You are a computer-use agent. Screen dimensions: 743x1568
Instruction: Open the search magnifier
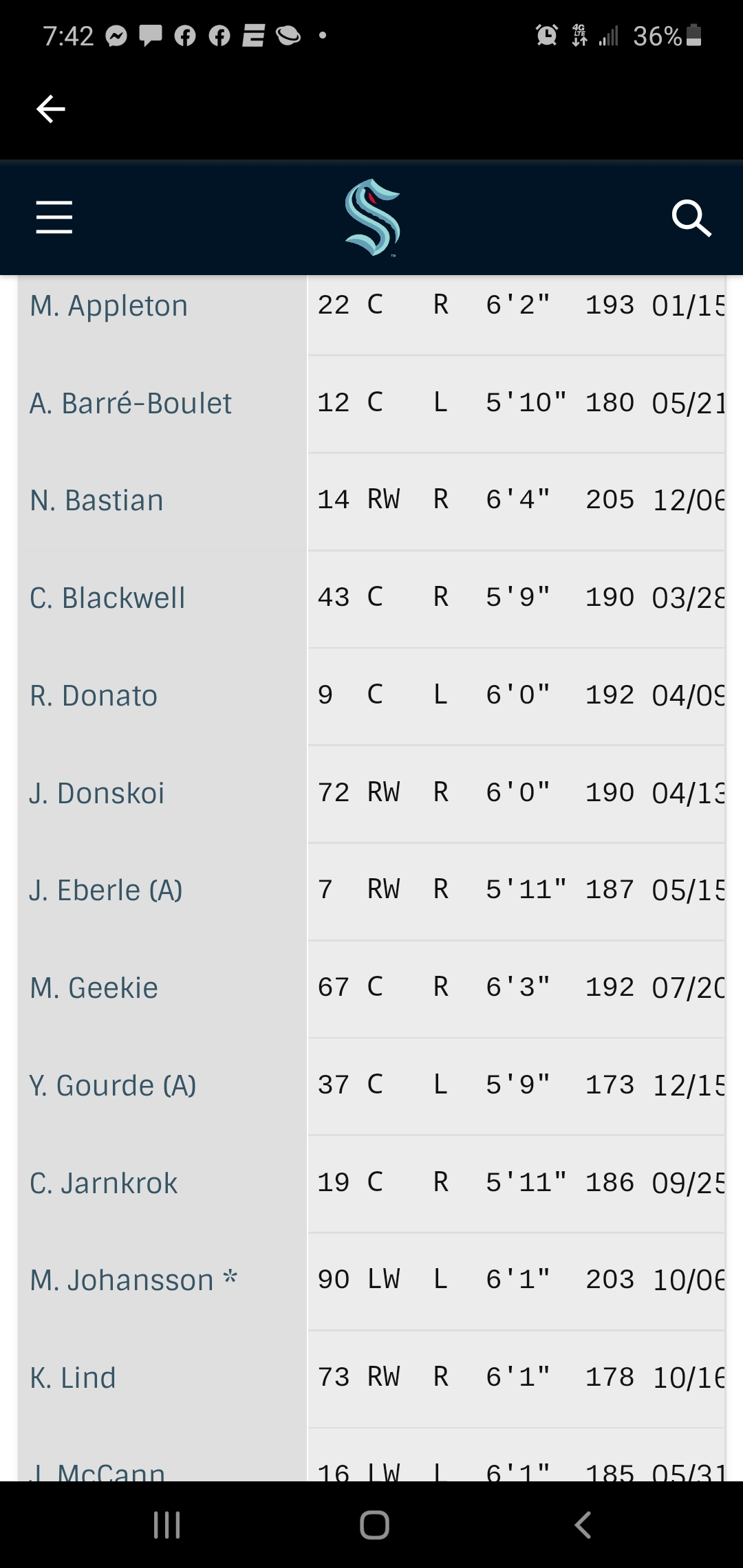point(691,218)
